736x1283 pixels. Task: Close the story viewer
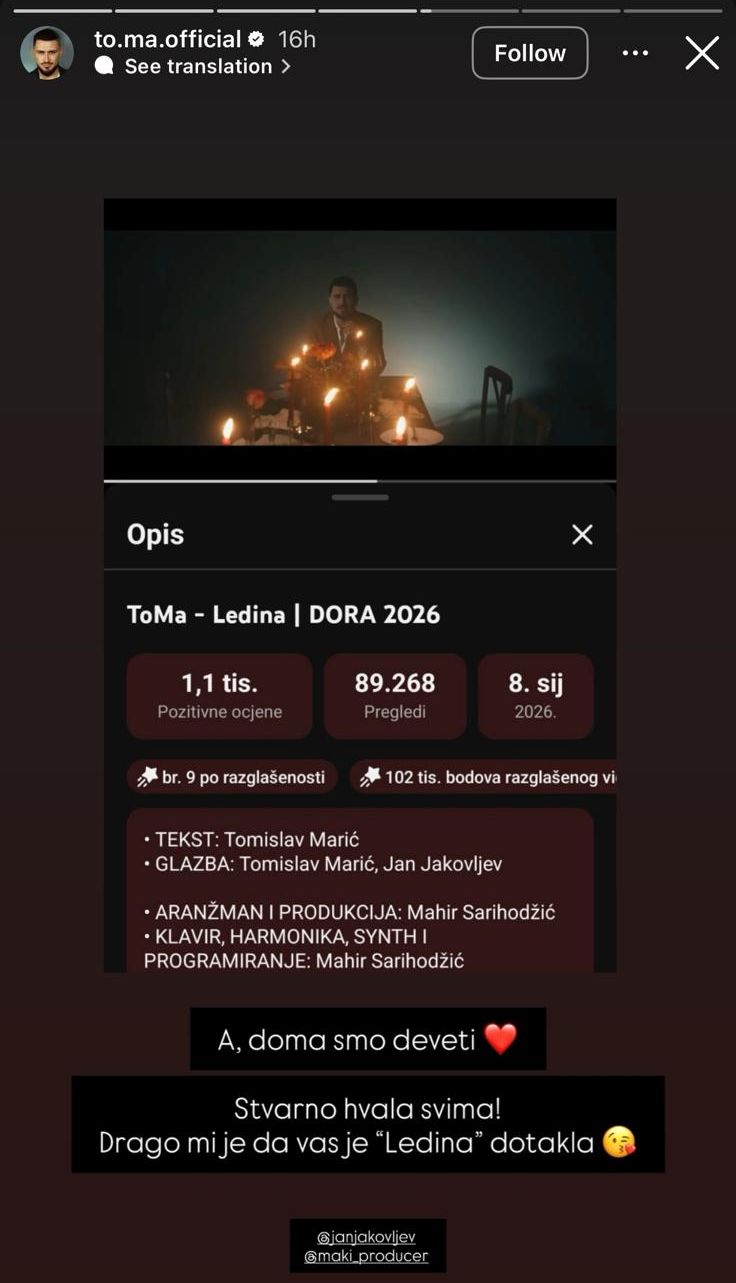pyautogui.click(x=701, y=53)
